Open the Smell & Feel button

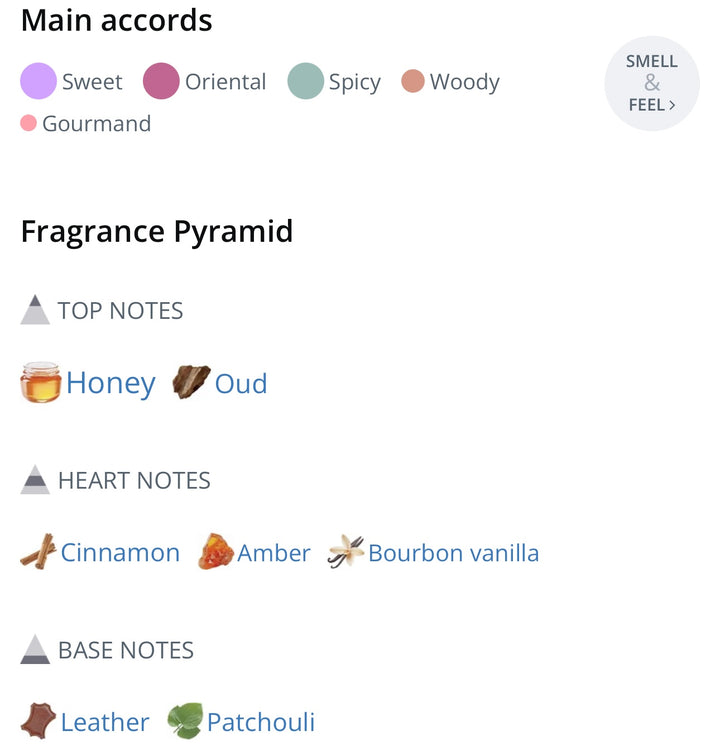coord(652,83)
